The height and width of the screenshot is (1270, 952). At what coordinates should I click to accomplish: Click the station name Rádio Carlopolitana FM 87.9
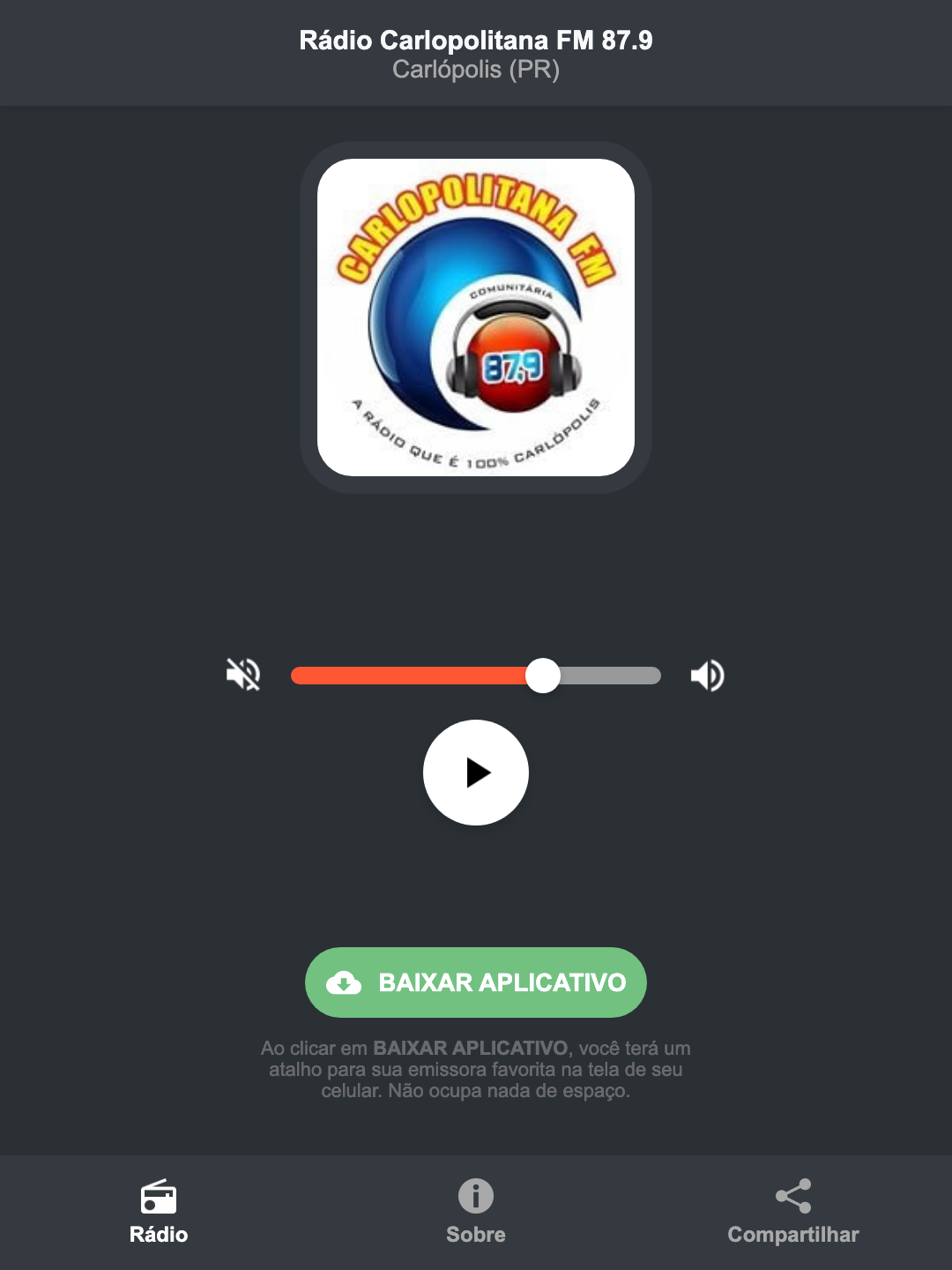[475, 39]
